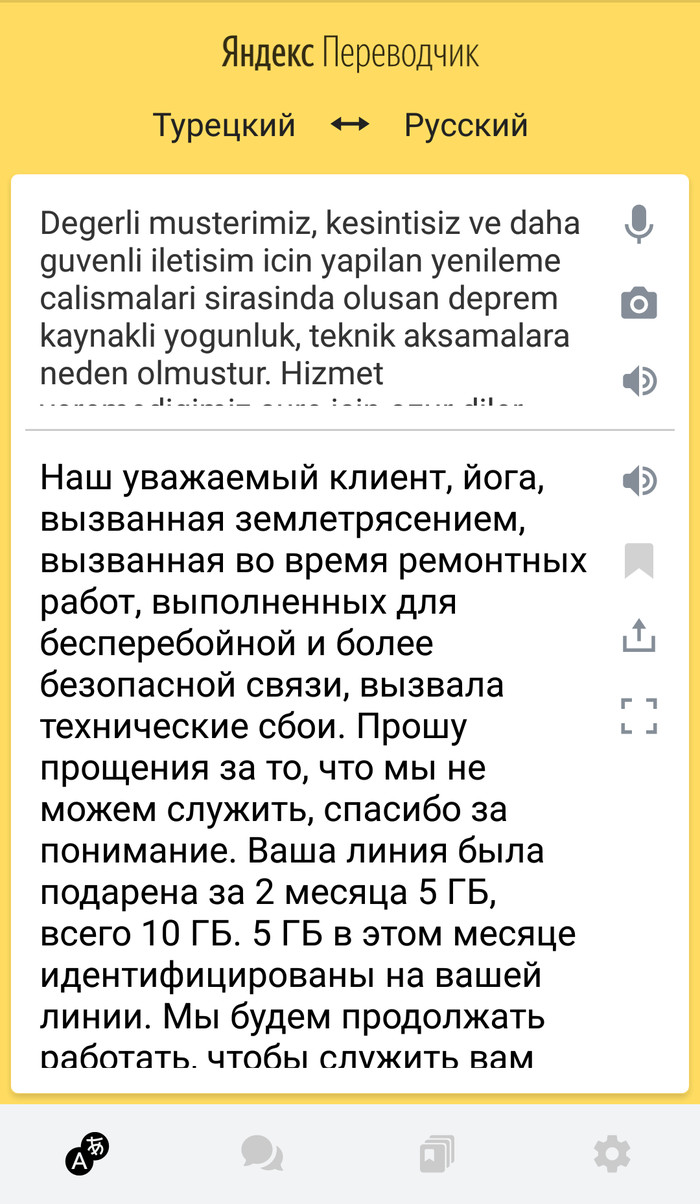
Task: Open camera translation
Action: [x=639, y=303]
